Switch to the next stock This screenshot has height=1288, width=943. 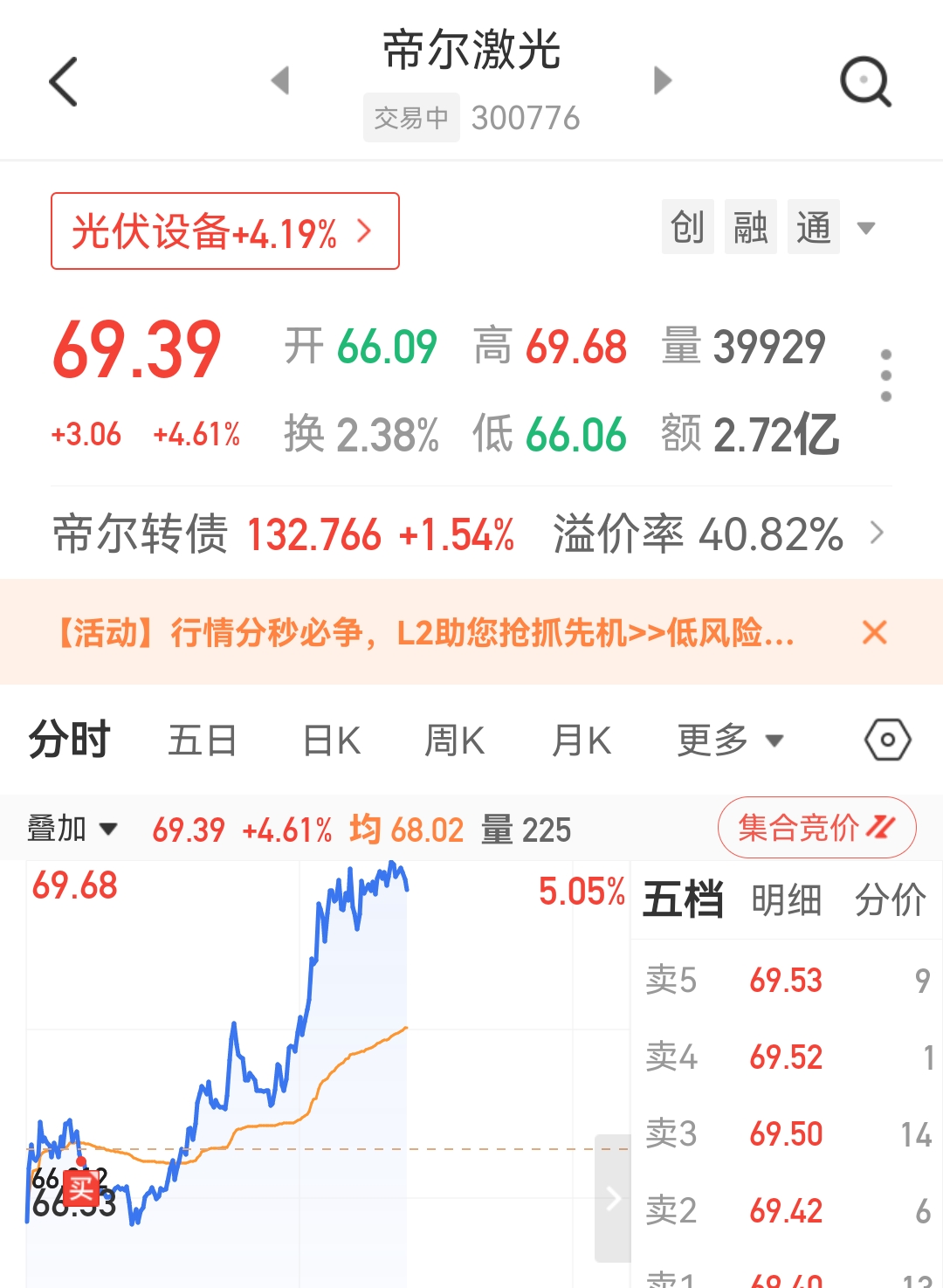(x=663, y=81)
